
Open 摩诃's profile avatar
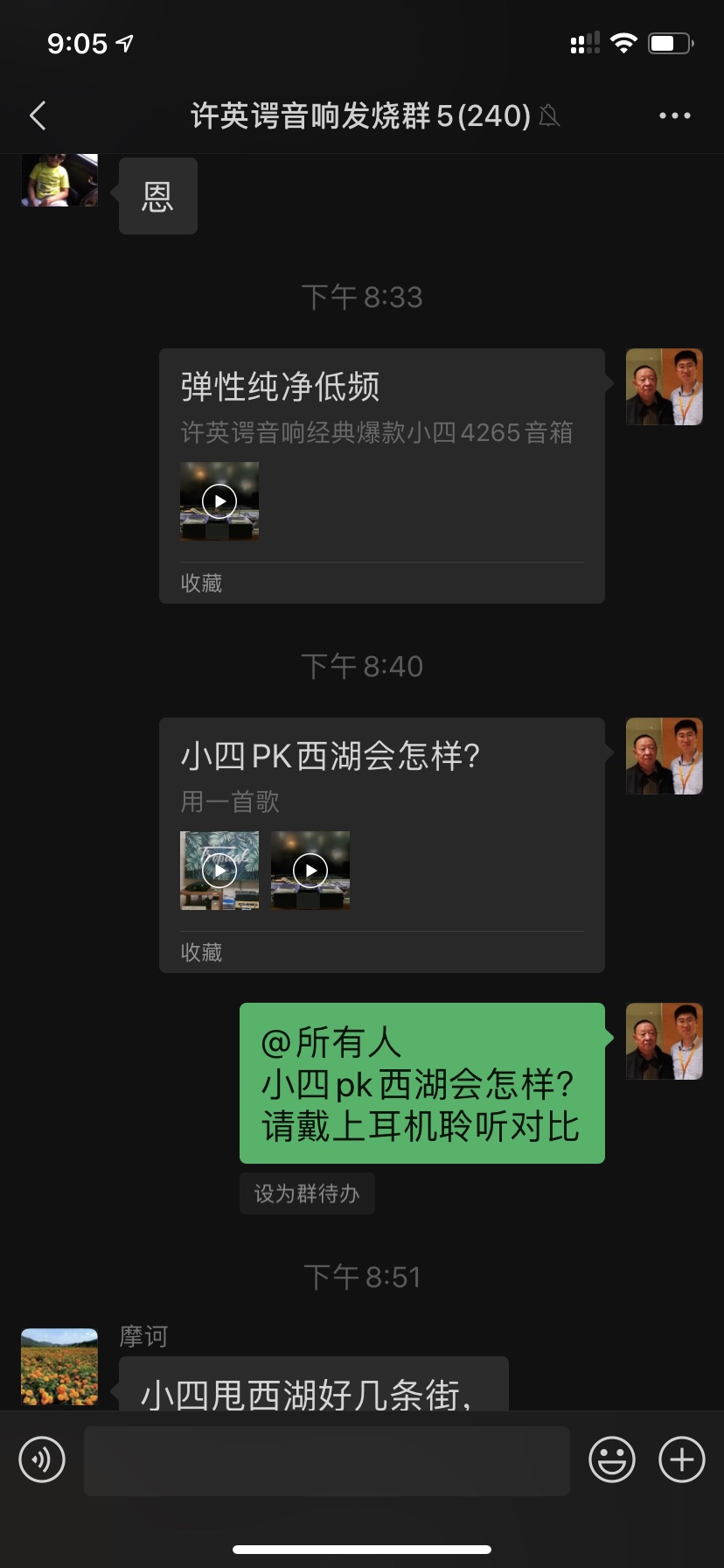click(x=59, y=1367)
